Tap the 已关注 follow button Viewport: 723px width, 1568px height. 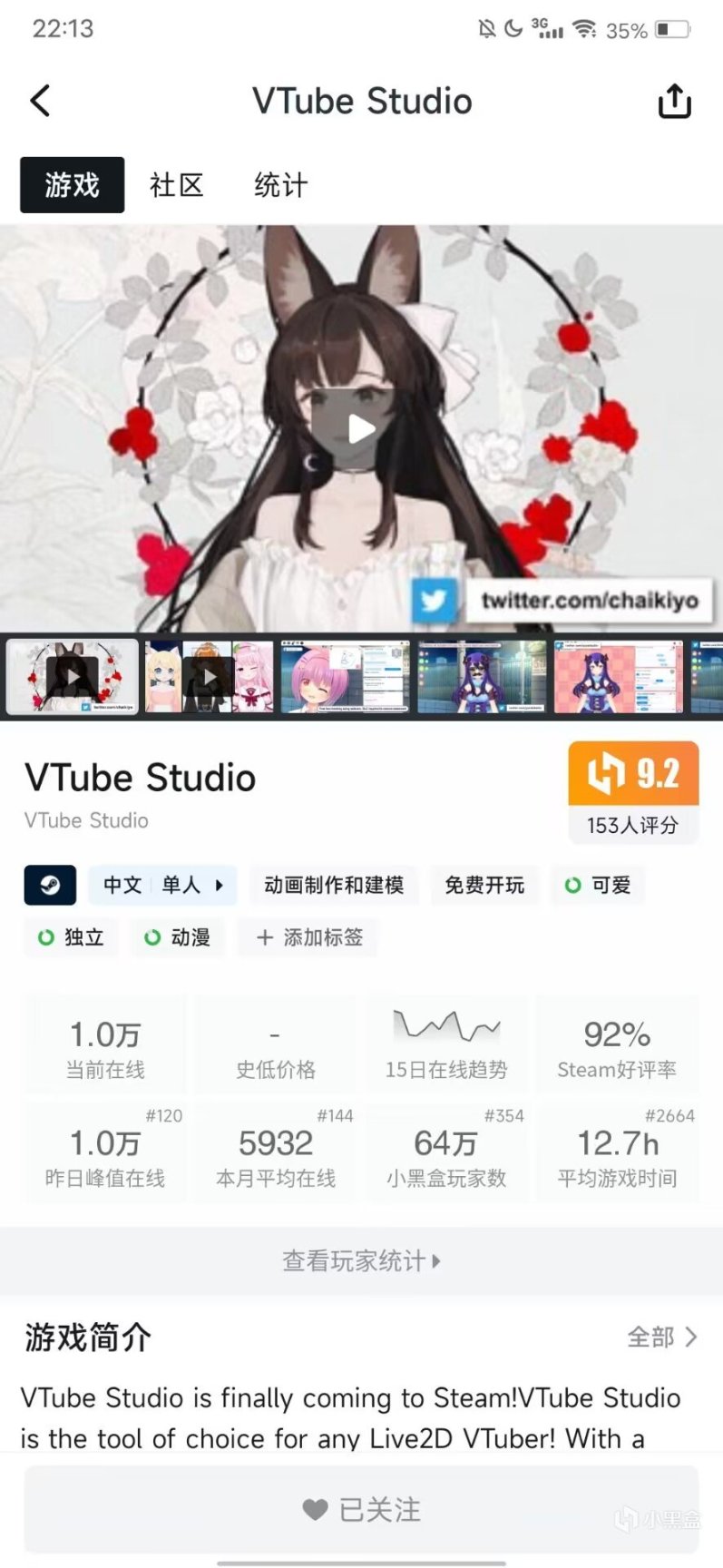pyautogui.click(x=361, y=1510)
